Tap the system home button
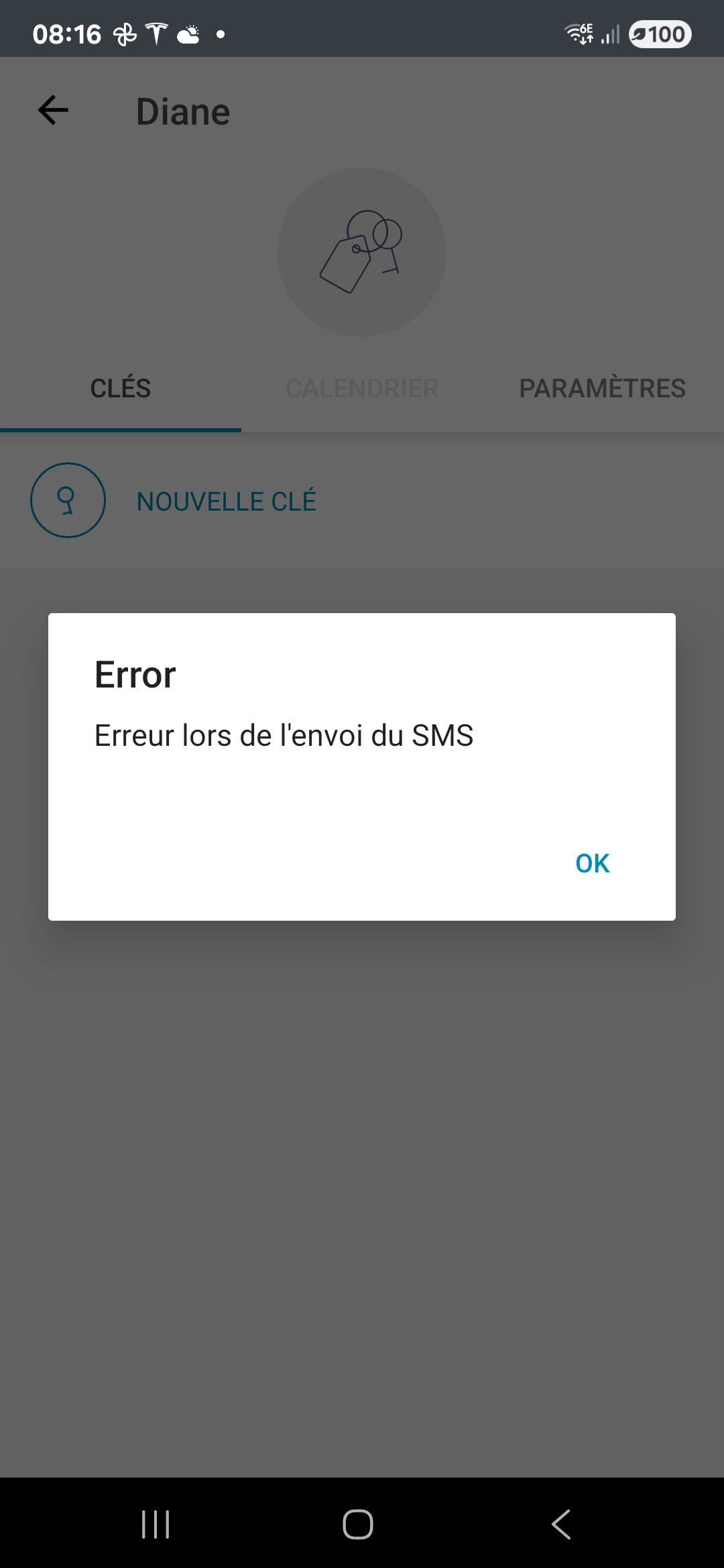Screen dimensions: 724x1568 (x=358, y=1524)
